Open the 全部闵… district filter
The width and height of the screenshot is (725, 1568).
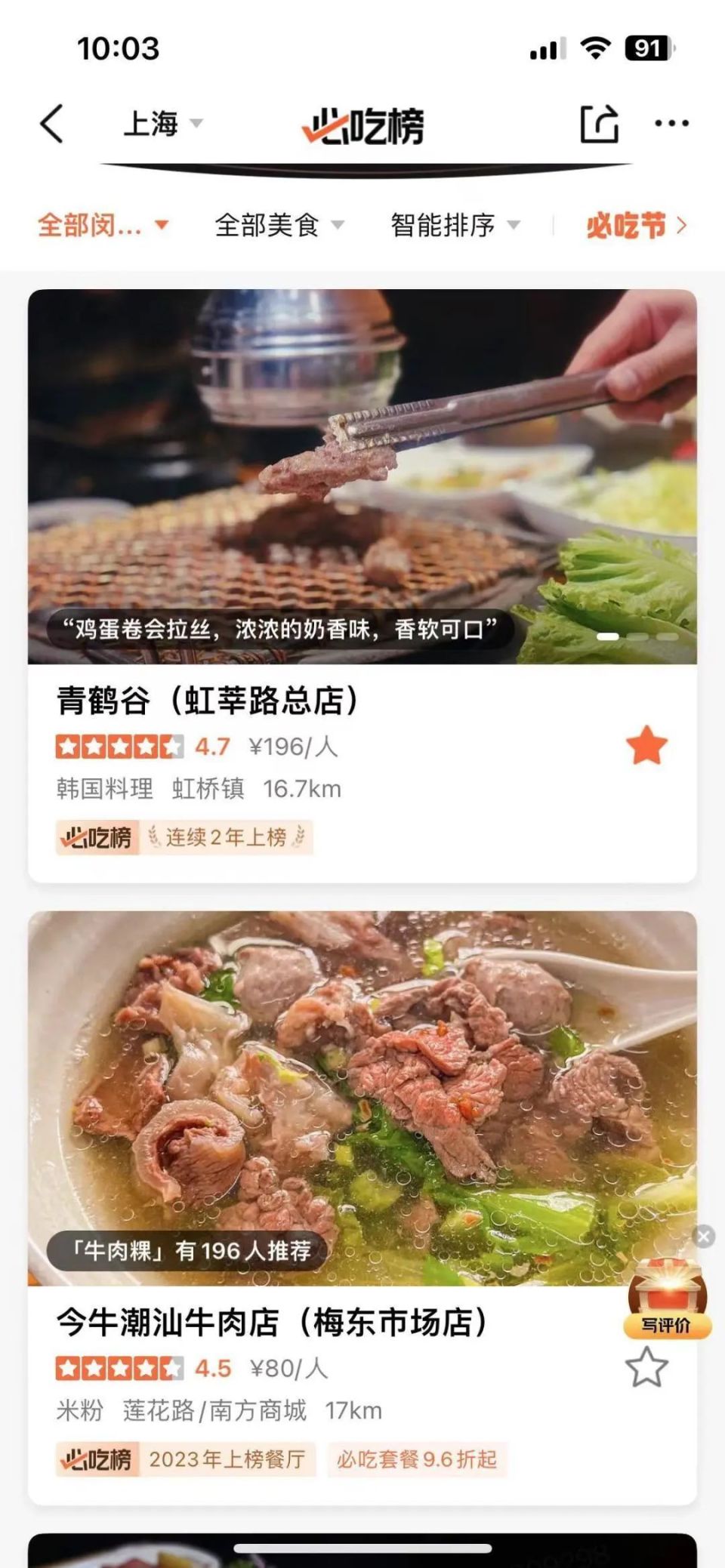[100, 224]
